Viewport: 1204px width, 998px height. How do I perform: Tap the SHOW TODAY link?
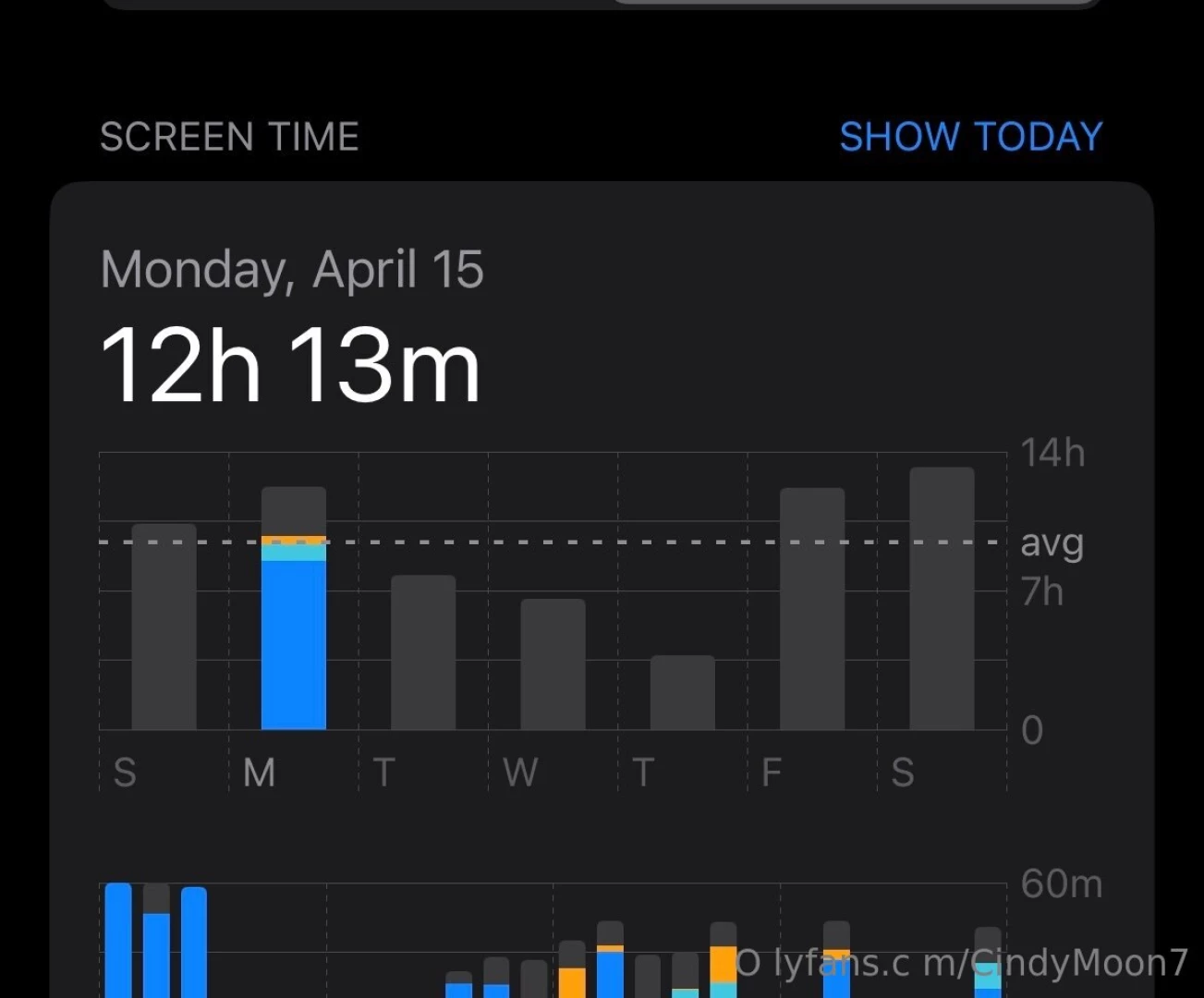tap(970, 137)
